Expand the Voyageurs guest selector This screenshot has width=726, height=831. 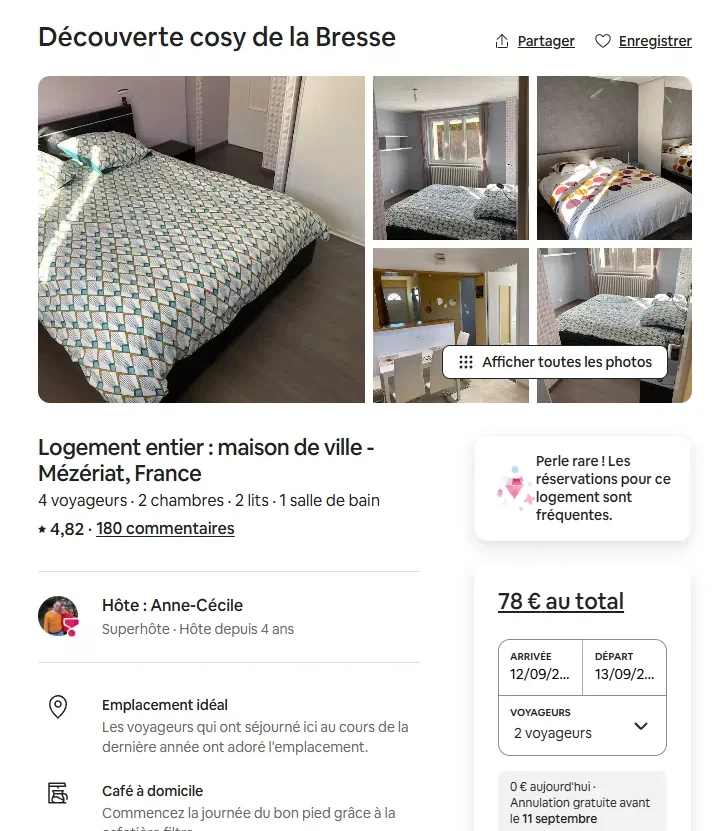582,725
